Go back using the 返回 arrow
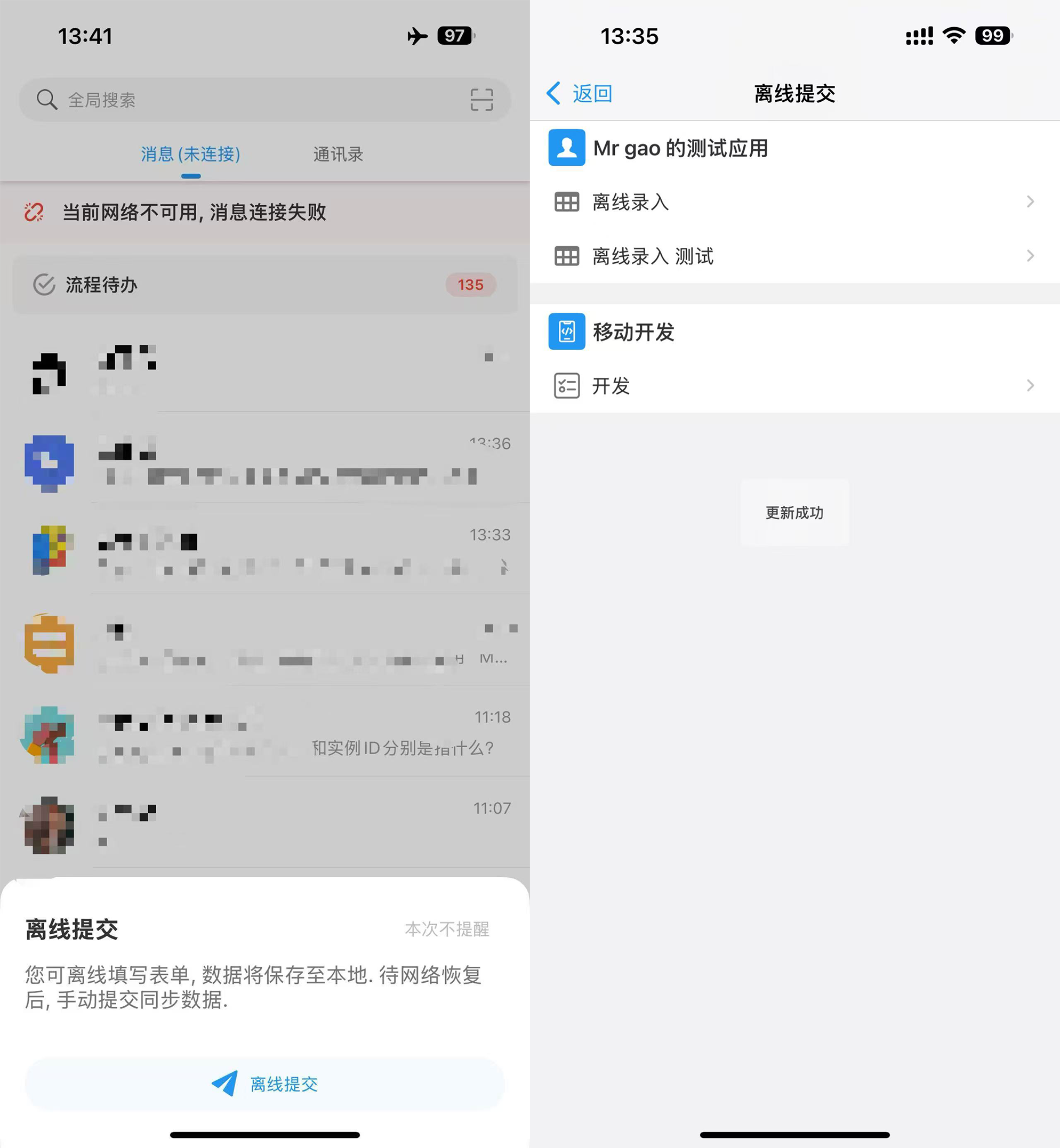Image resolution: width=1060 pixels, height=1148 pixels. [580, 93]
